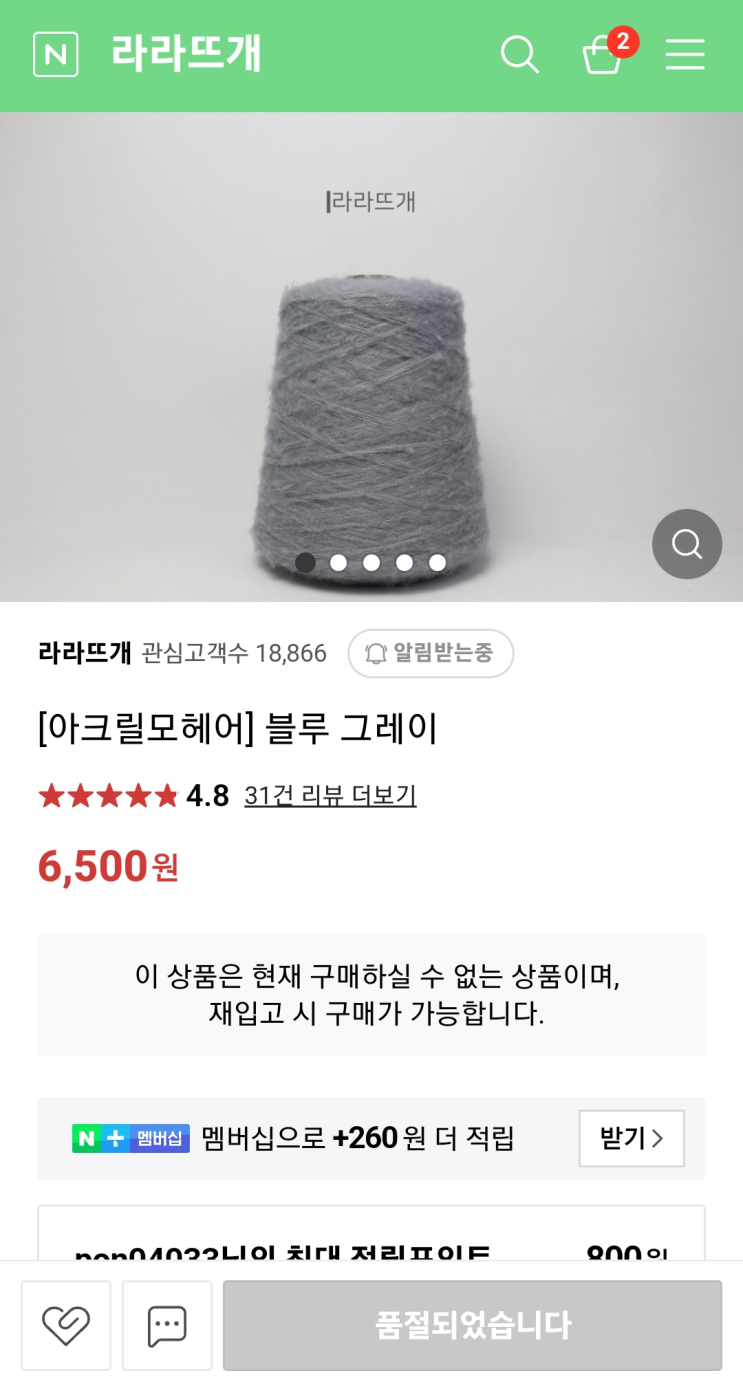
Task: Open the 31건 리뷰 더보기 link
Action: (330, 795)
